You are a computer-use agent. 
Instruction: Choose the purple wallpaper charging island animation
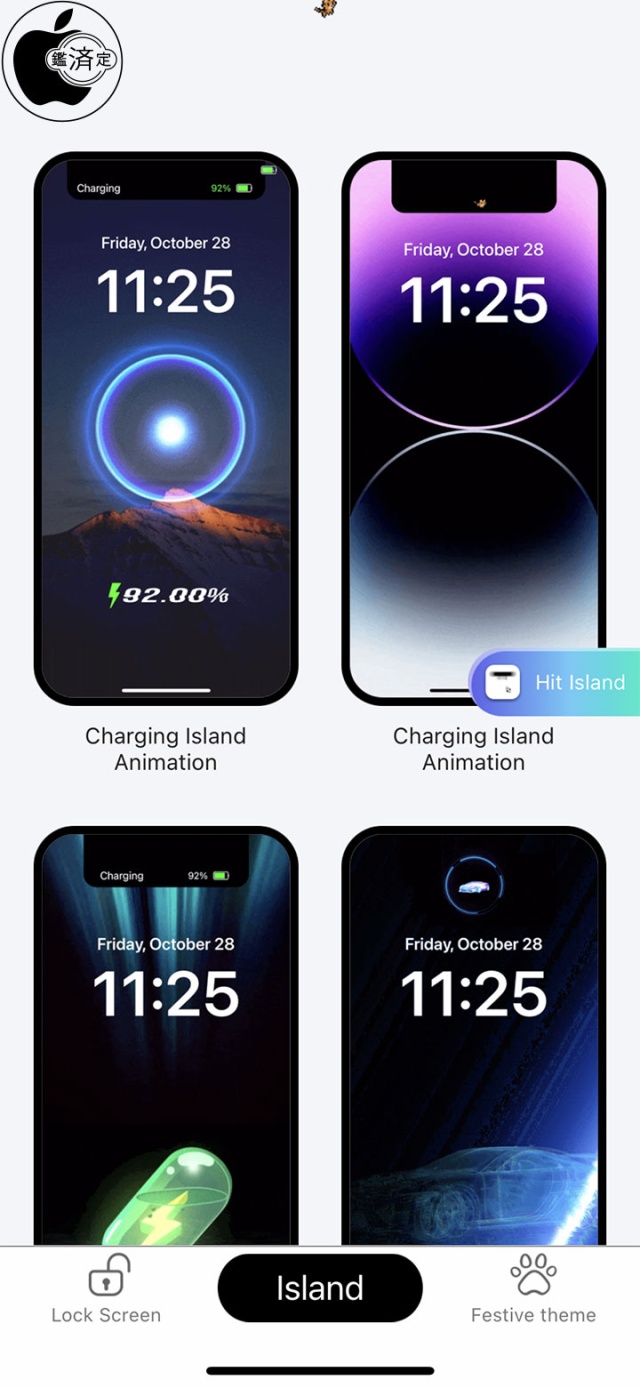click(x=473, y=400)
